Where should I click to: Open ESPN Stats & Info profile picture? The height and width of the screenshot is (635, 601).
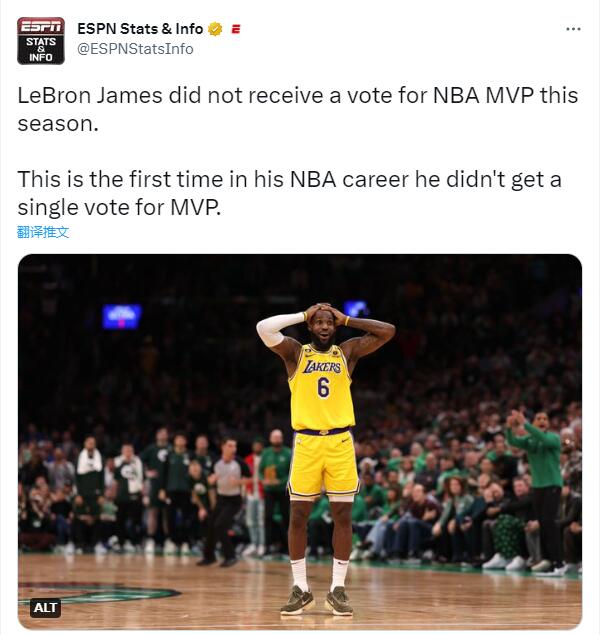click(41, 41)
